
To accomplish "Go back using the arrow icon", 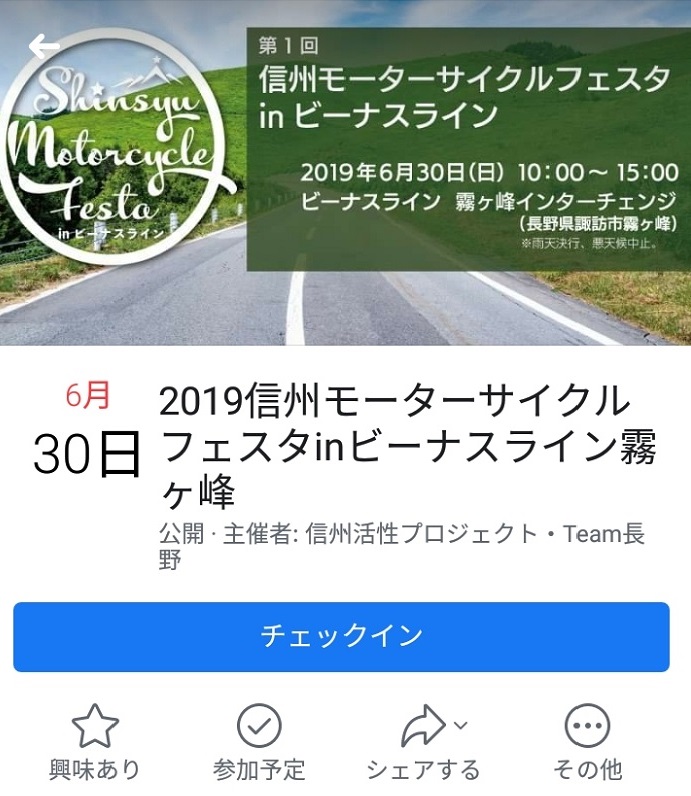I will tap(44, 45).
